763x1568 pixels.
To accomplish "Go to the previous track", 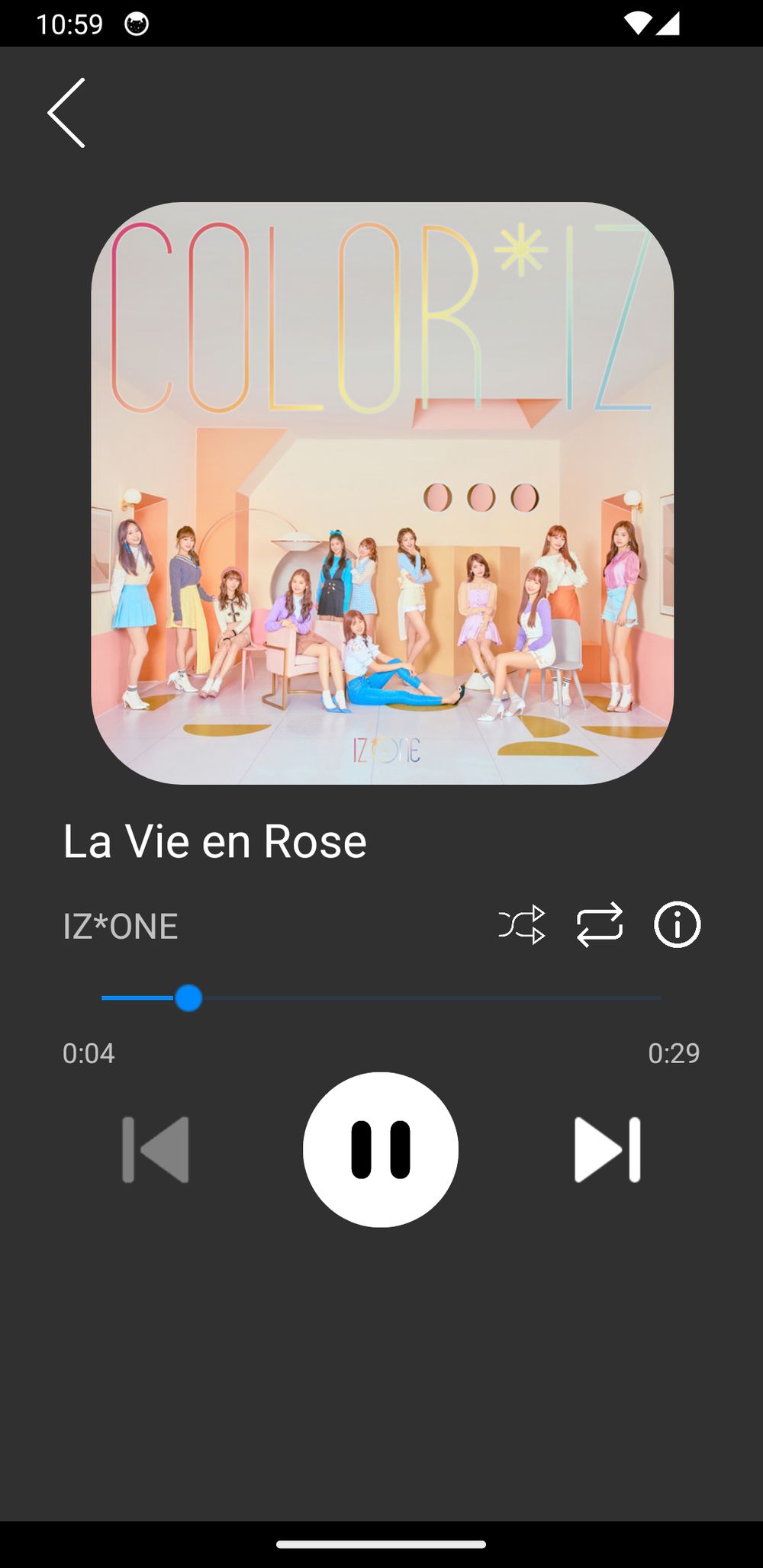I will point(156,1149).
